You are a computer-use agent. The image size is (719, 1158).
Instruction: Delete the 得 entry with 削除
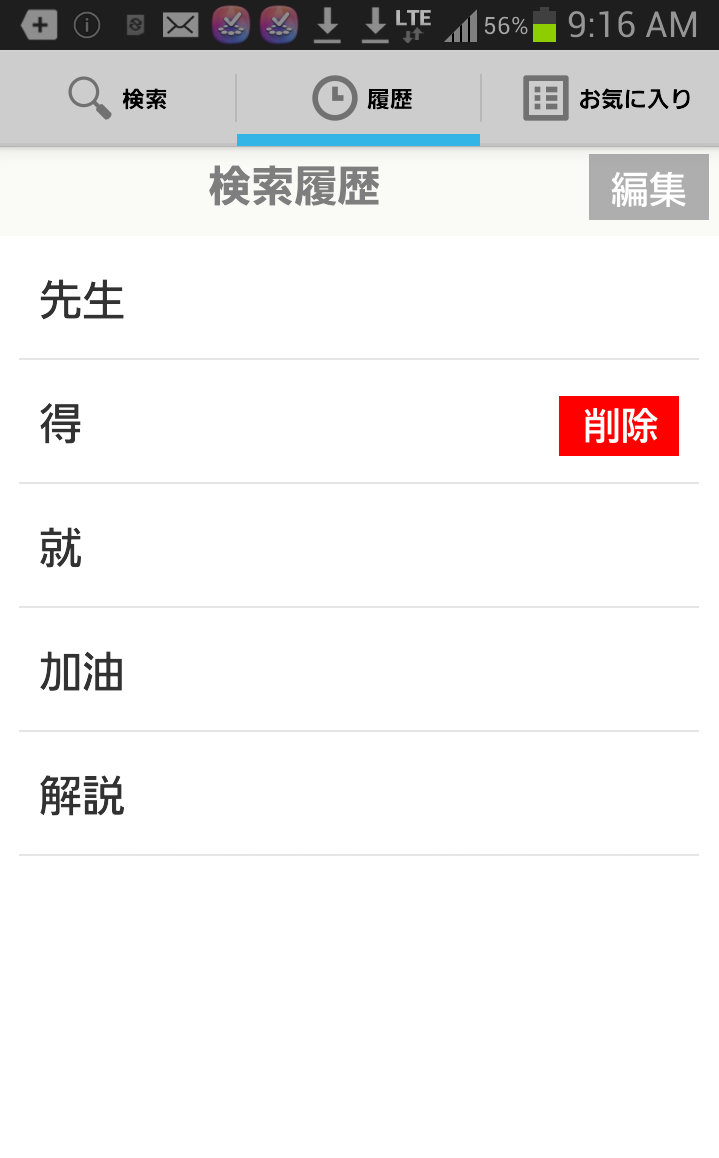pyautogui.click(x=618, y=426)
